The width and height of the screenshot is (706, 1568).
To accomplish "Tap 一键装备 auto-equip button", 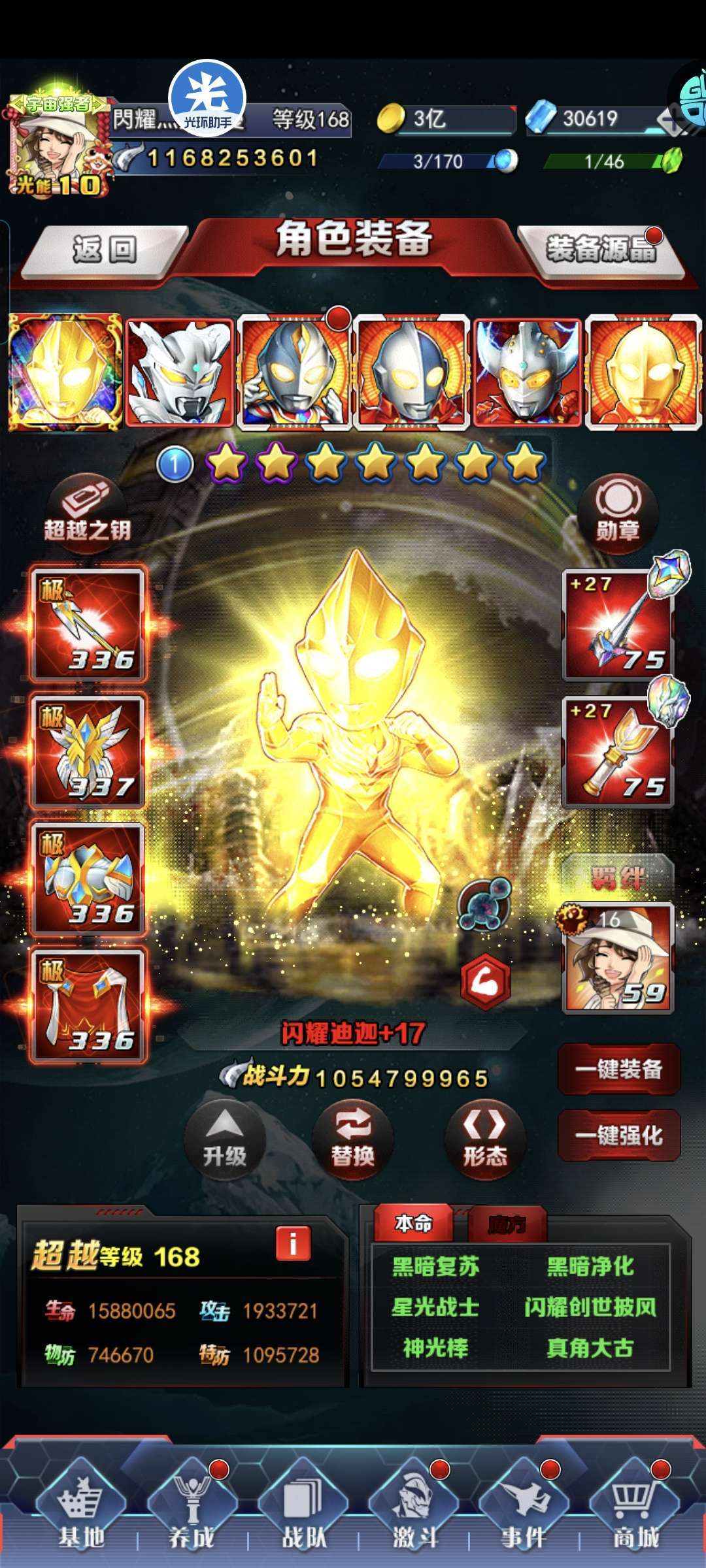I will point(618,1070).
